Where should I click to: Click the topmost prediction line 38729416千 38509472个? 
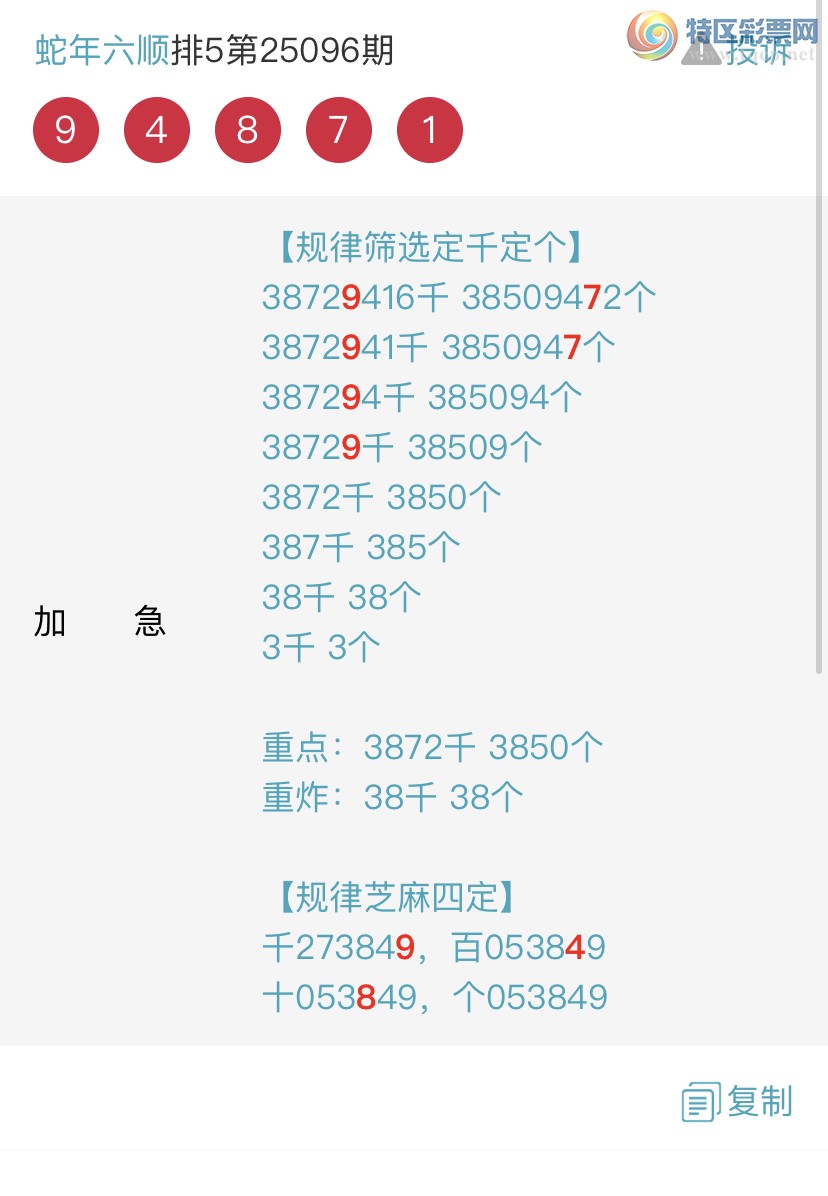click(x=458, y=297)
